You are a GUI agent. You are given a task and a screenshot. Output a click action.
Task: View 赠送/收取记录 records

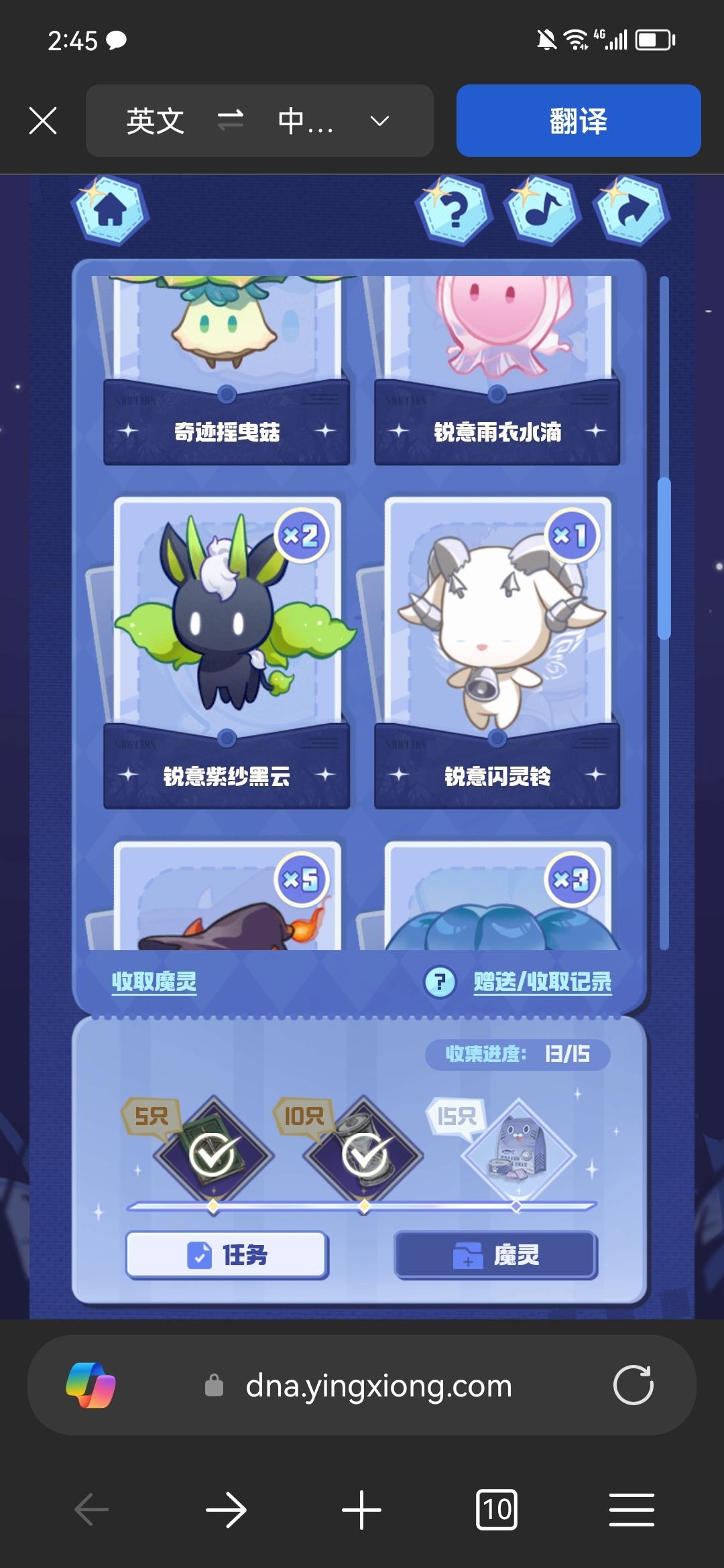(x=542, y=982)
